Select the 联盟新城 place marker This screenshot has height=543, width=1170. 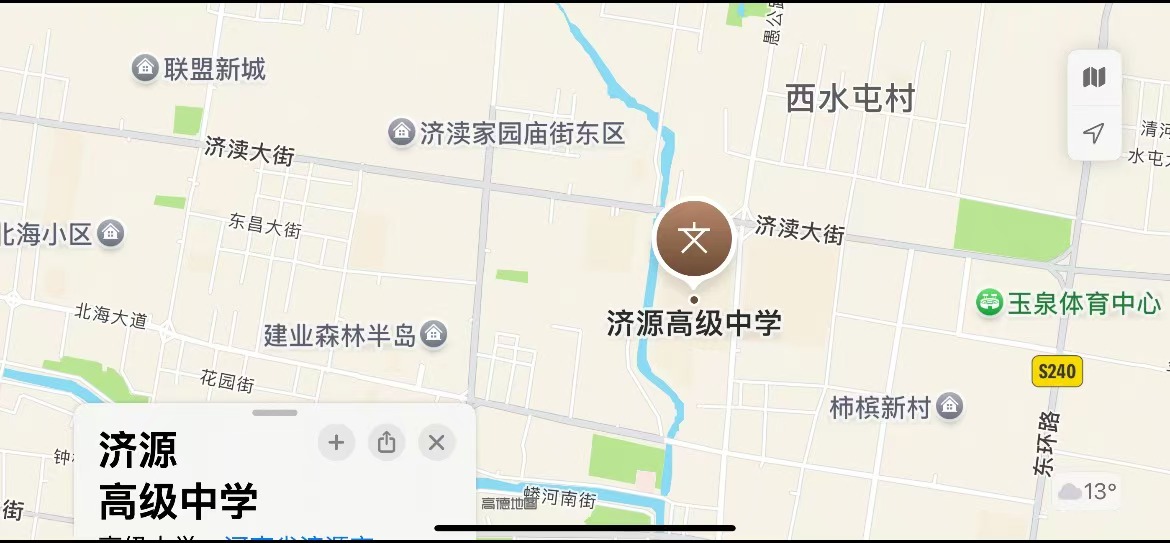(146, 69)
